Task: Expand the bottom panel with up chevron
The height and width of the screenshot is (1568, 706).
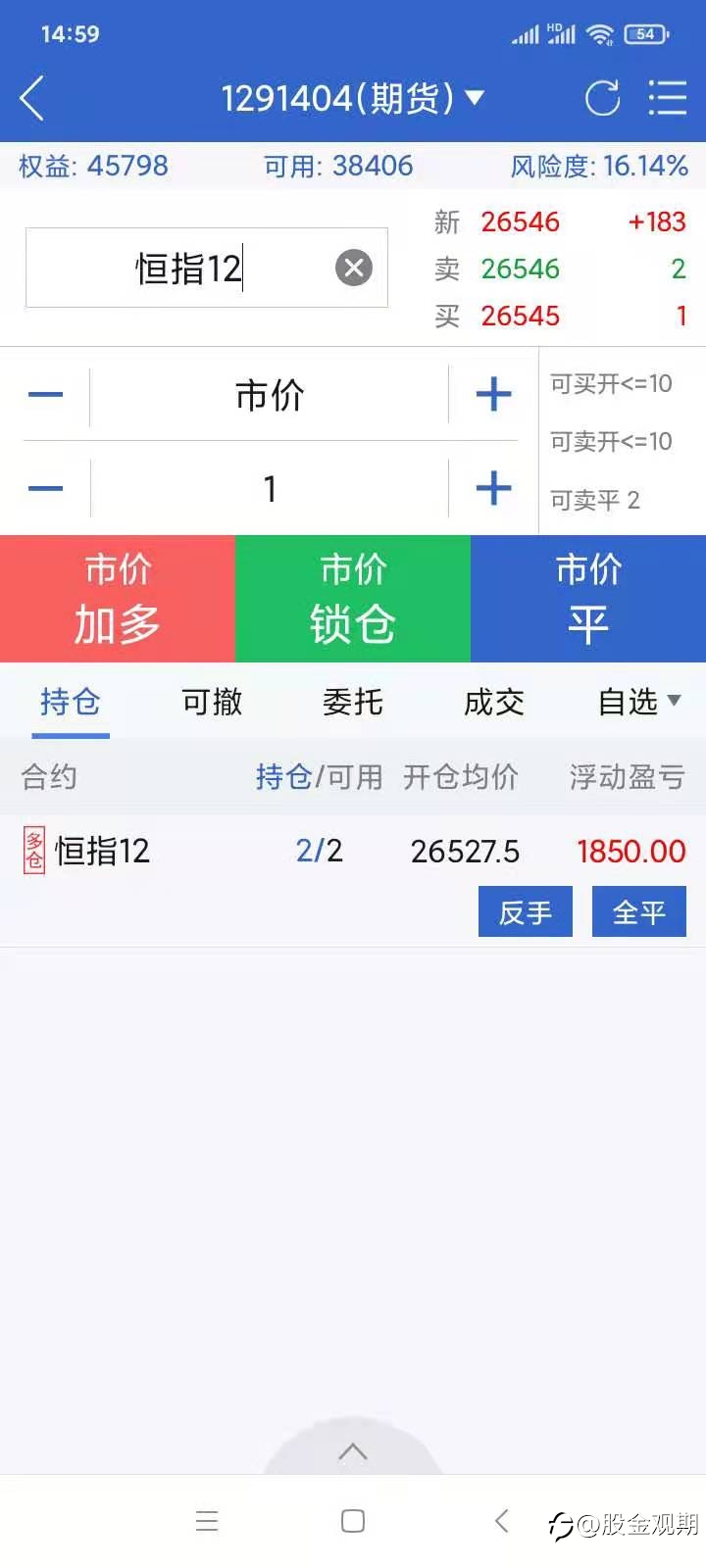Action: [x=353, y=1451]
